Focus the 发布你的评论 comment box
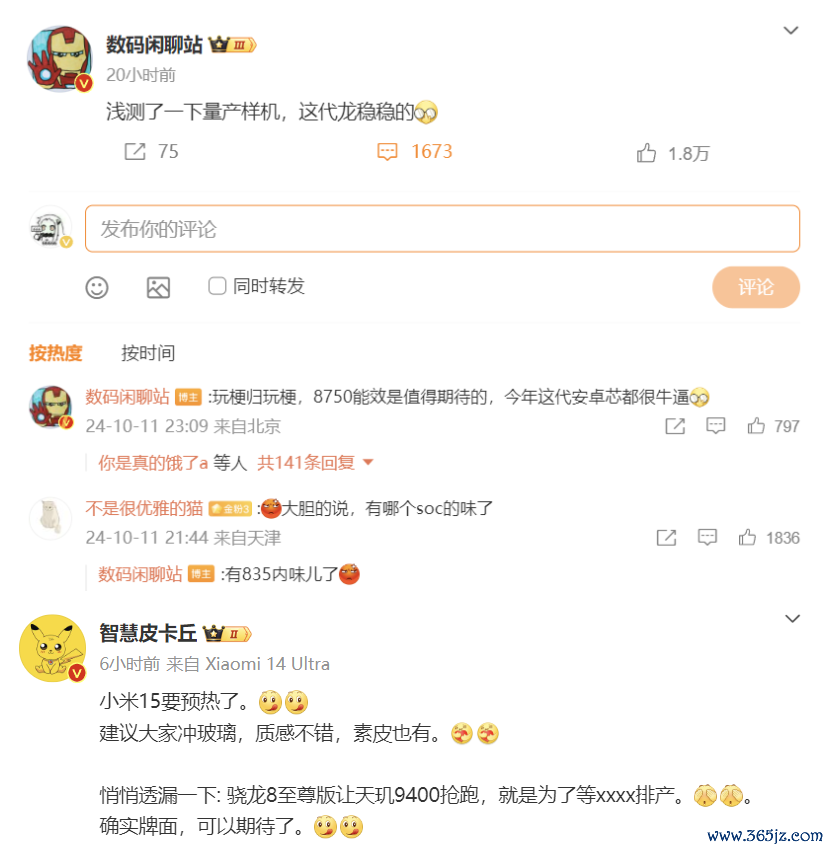 [442, 229]
